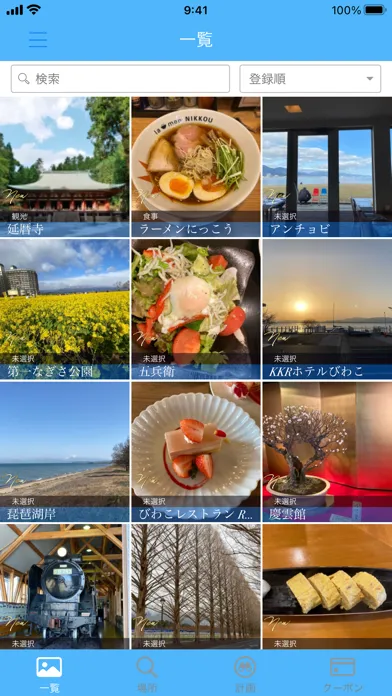
Task: Open the rolled omelette photo tile
Action: click(327, 586)
